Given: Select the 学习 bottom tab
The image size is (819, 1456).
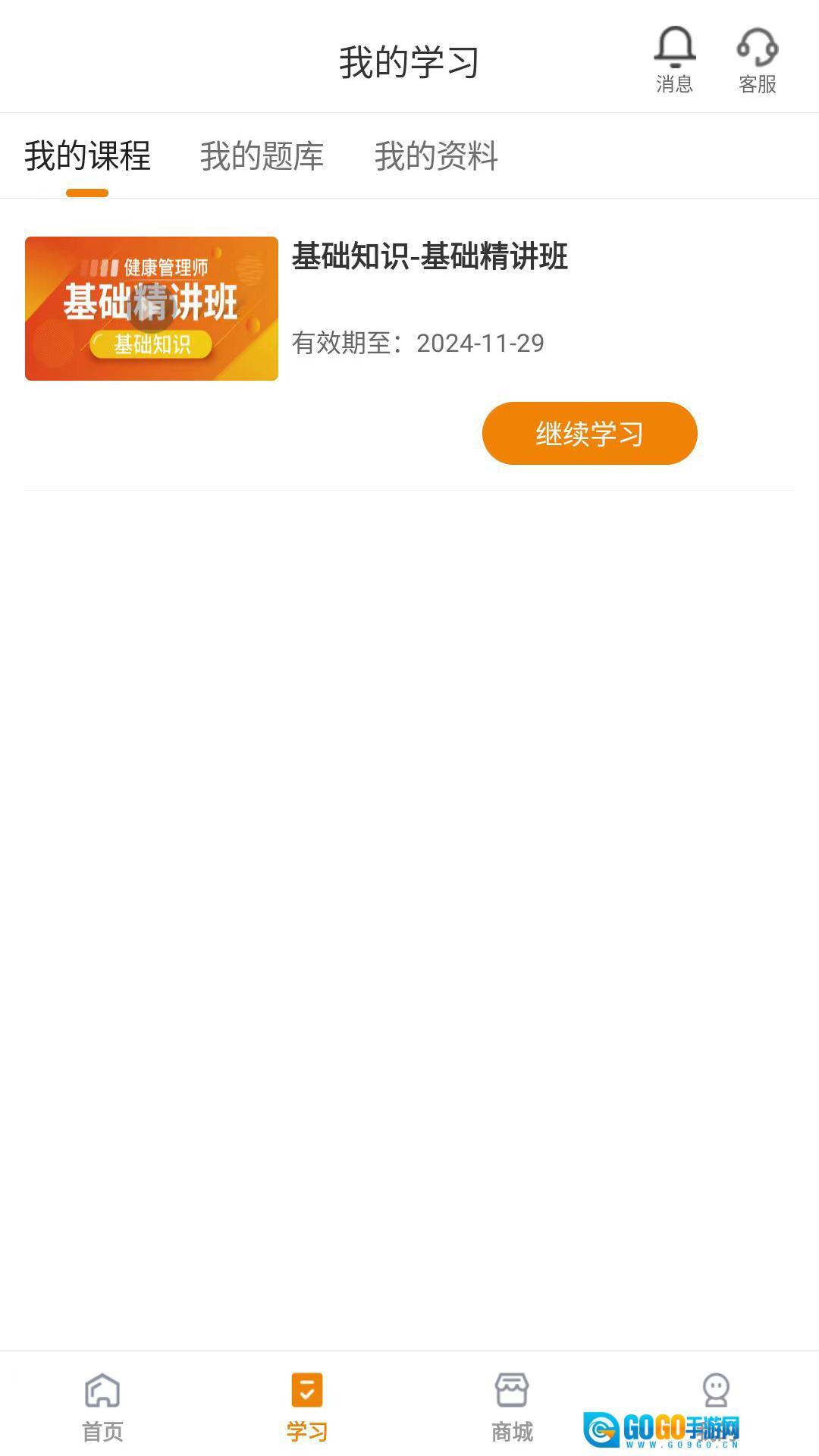Looking at the screenshot, I should pos(307,1405).
